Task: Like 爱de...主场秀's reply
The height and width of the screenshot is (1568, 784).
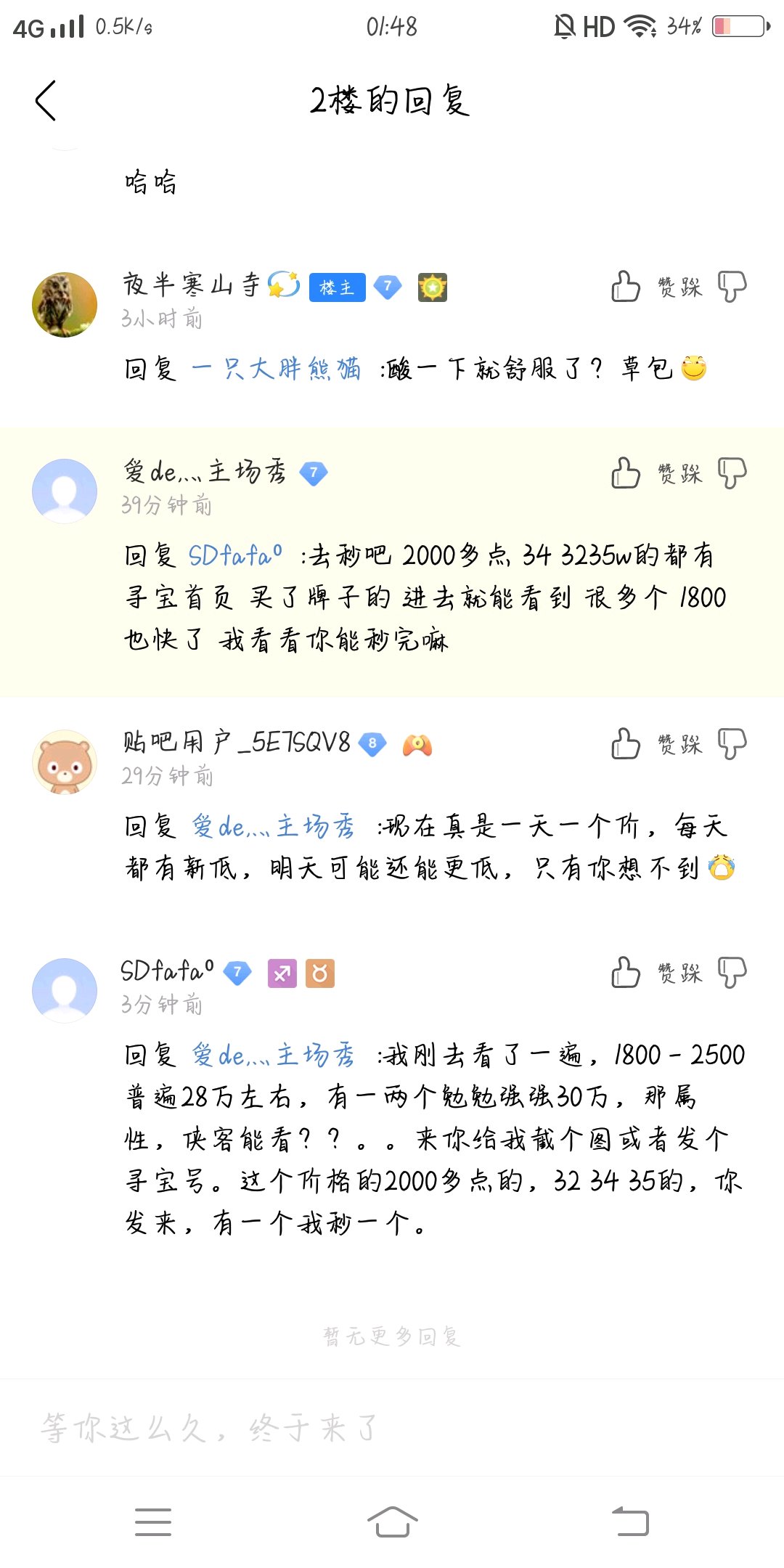Action: pyautogui.click(x=625, y=473)
